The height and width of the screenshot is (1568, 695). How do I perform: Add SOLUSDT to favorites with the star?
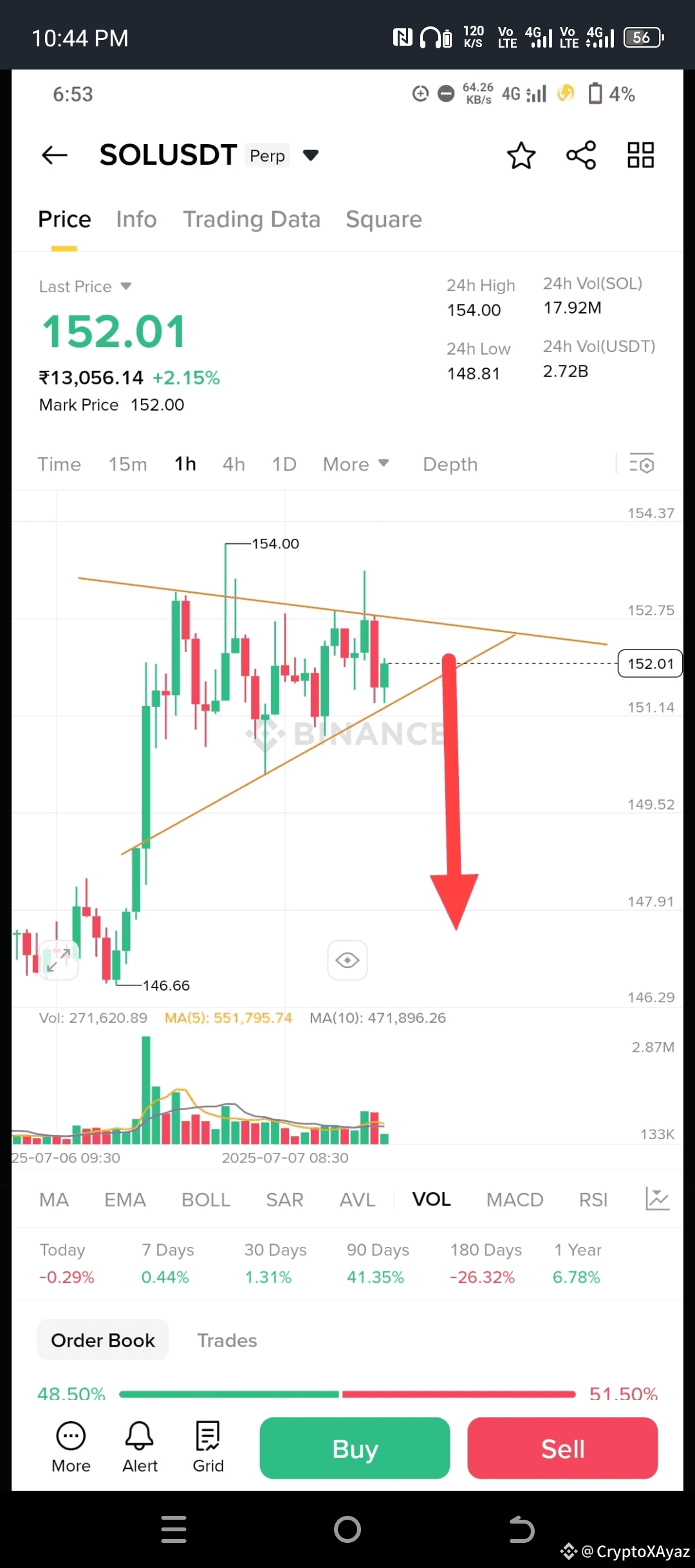pos(521,155)
